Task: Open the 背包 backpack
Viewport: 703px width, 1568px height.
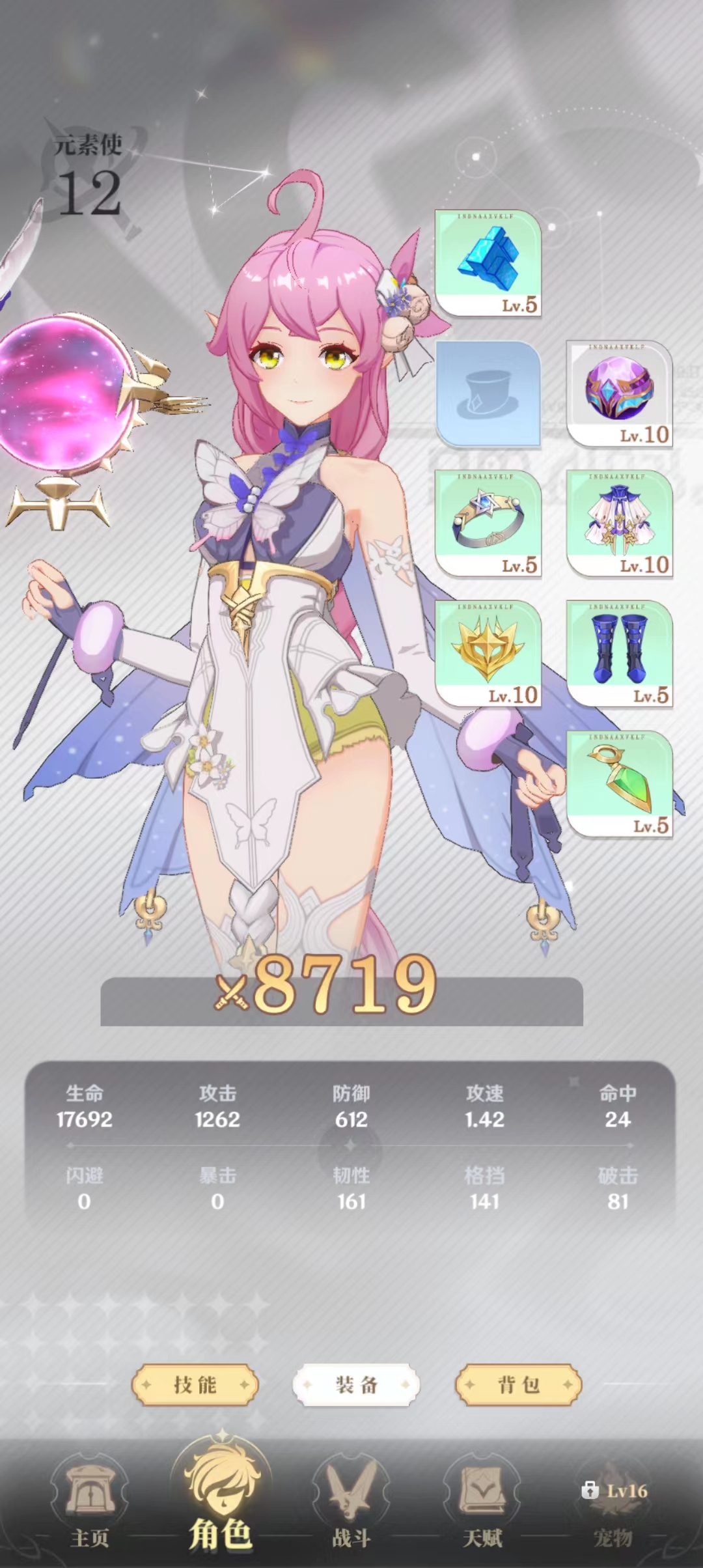Action: (518, 1384)
